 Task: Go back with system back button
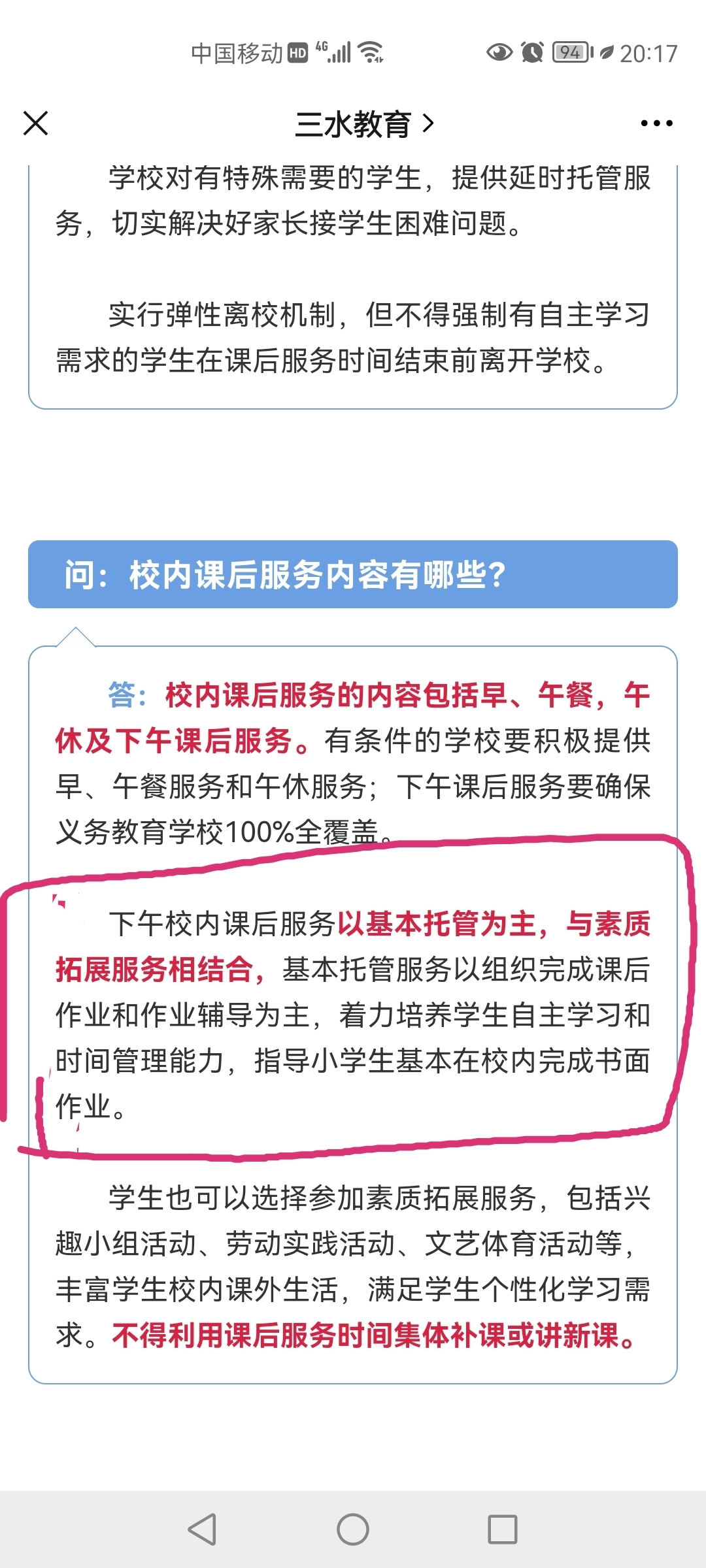[202, 1529]
